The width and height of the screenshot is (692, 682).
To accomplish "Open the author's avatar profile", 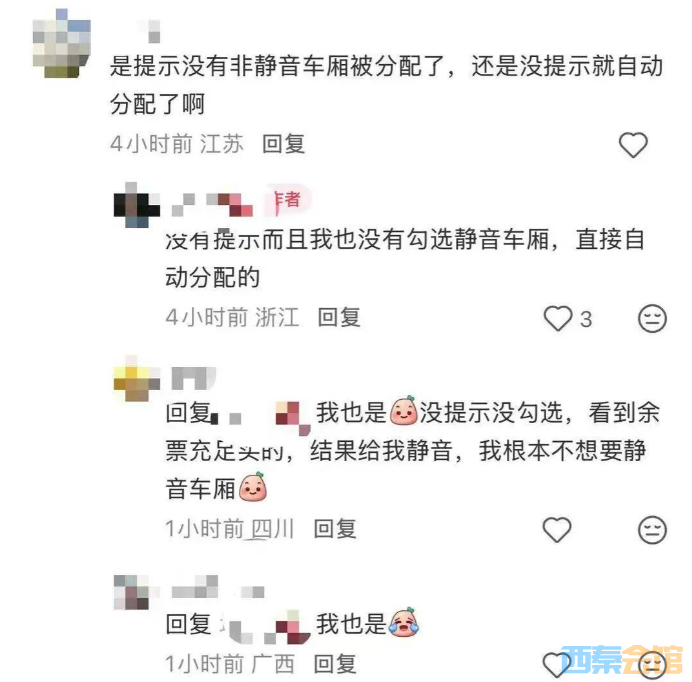I will (135, 205).
